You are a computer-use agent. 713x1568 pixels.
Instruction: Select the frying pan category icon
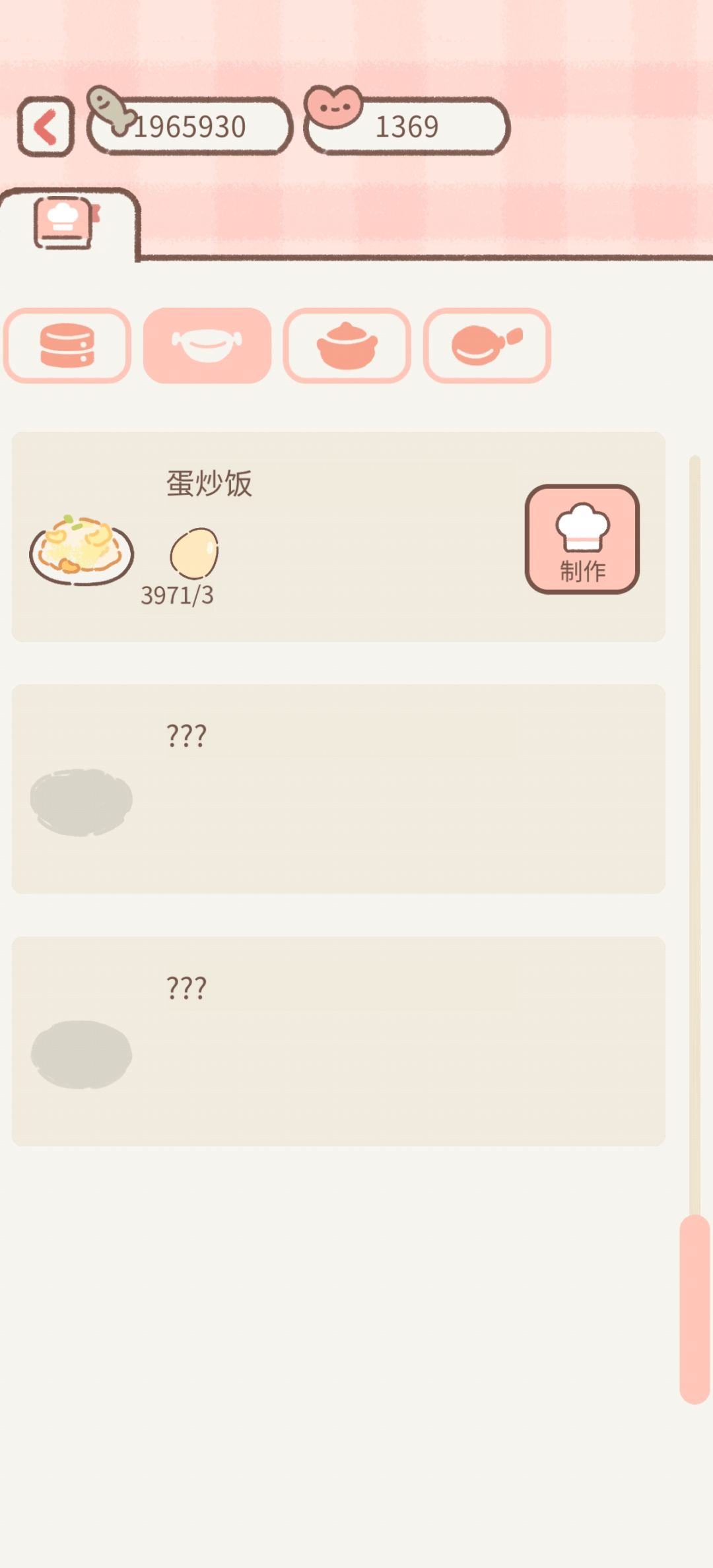pos(489,346)
